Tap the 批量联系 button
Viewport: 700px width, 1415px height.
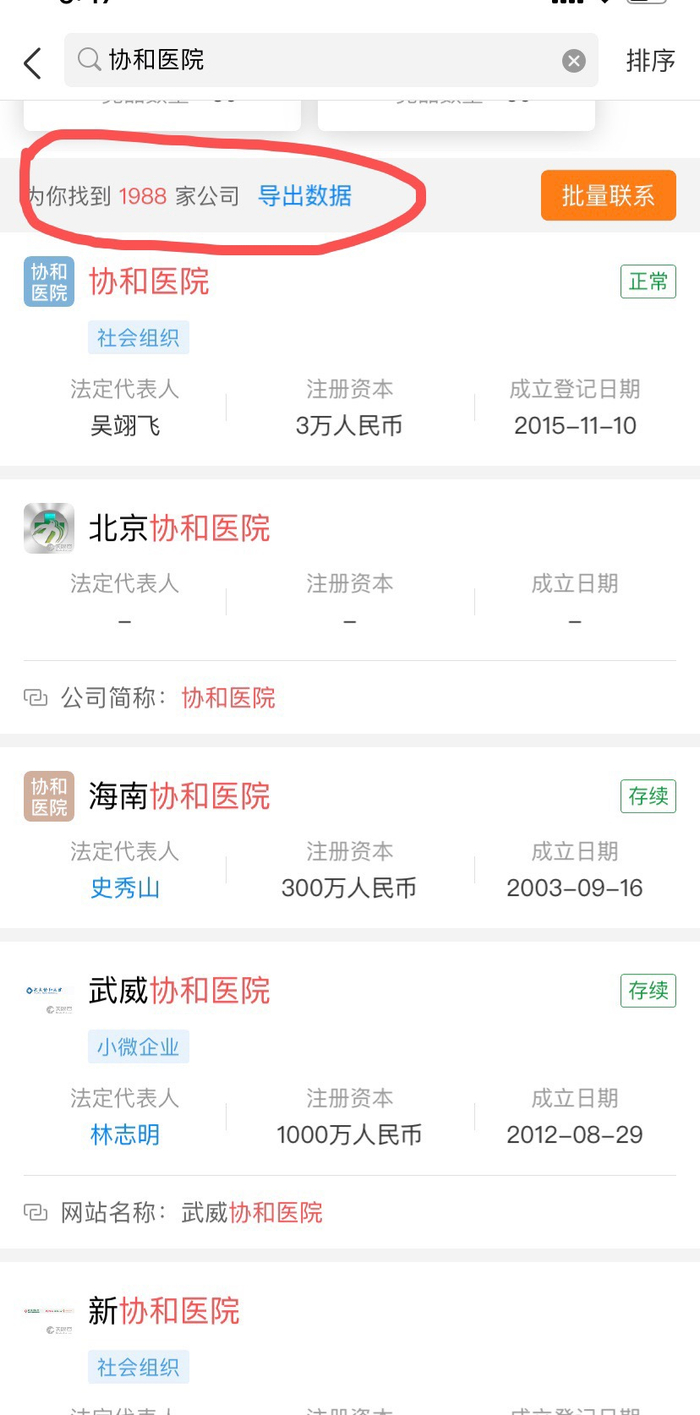click(x=608, y=196)
